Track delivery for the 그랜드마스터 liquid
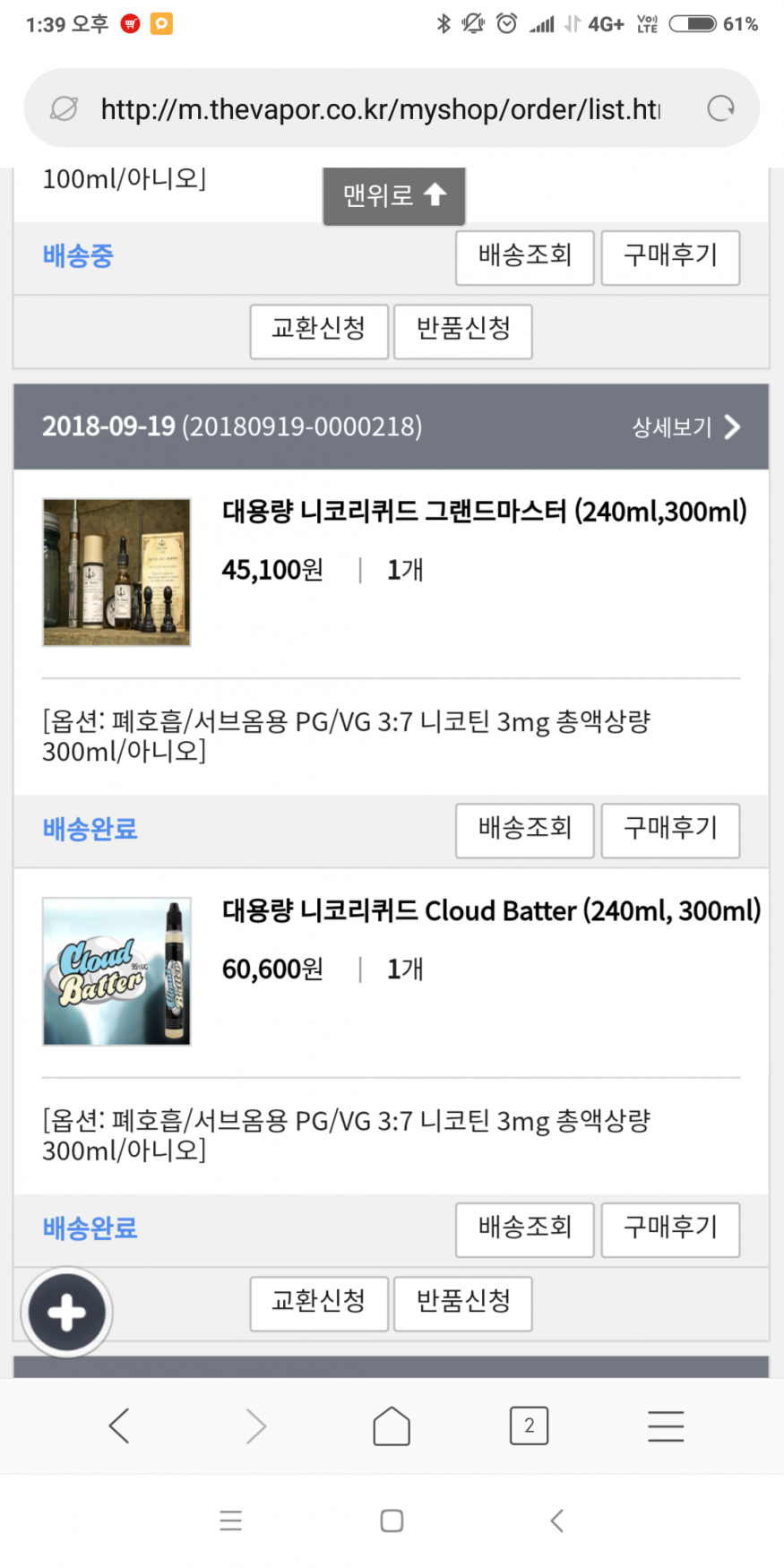 [x=524, y=830]
